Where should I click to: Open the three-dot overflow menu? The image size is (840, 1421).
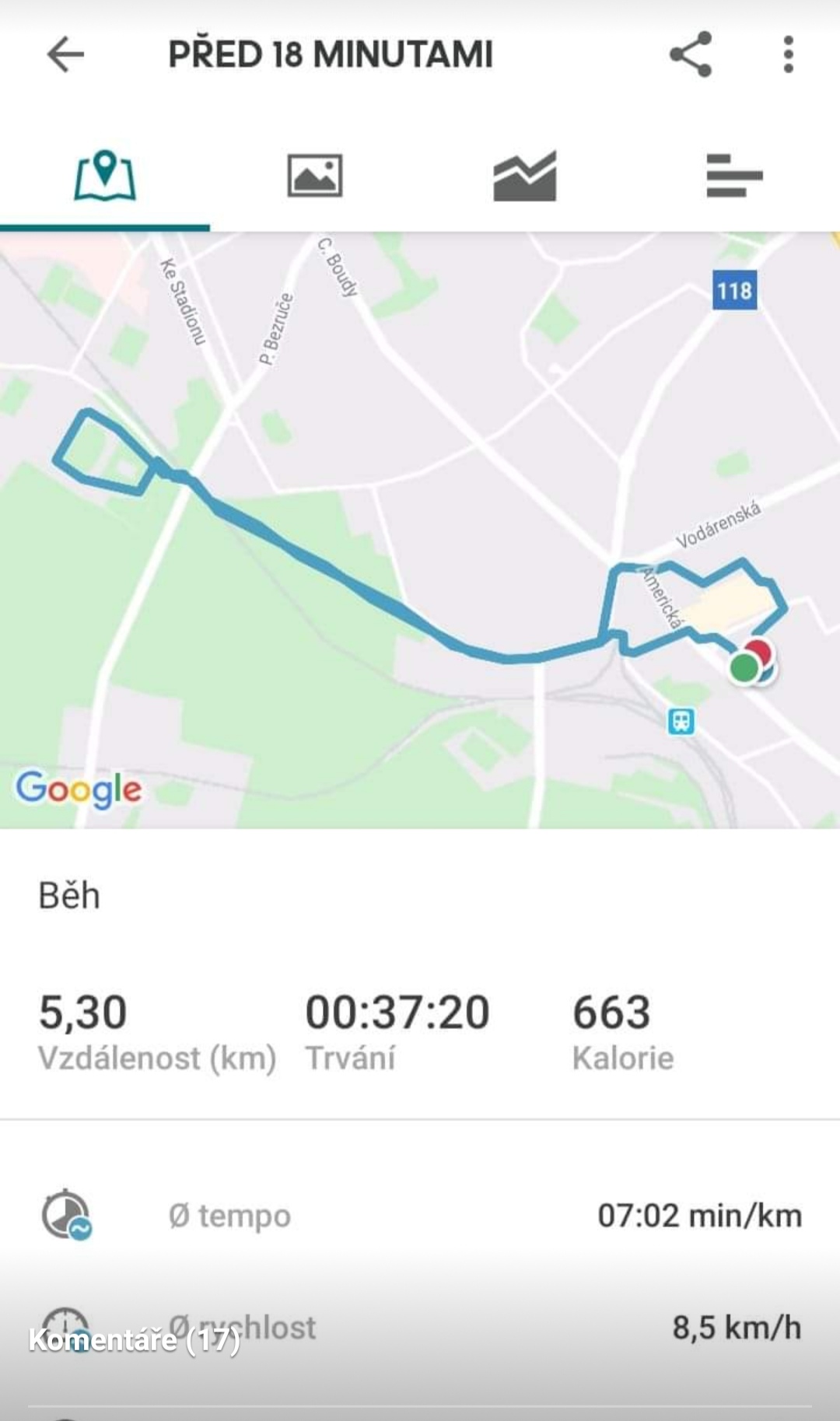tap(789, 54)
